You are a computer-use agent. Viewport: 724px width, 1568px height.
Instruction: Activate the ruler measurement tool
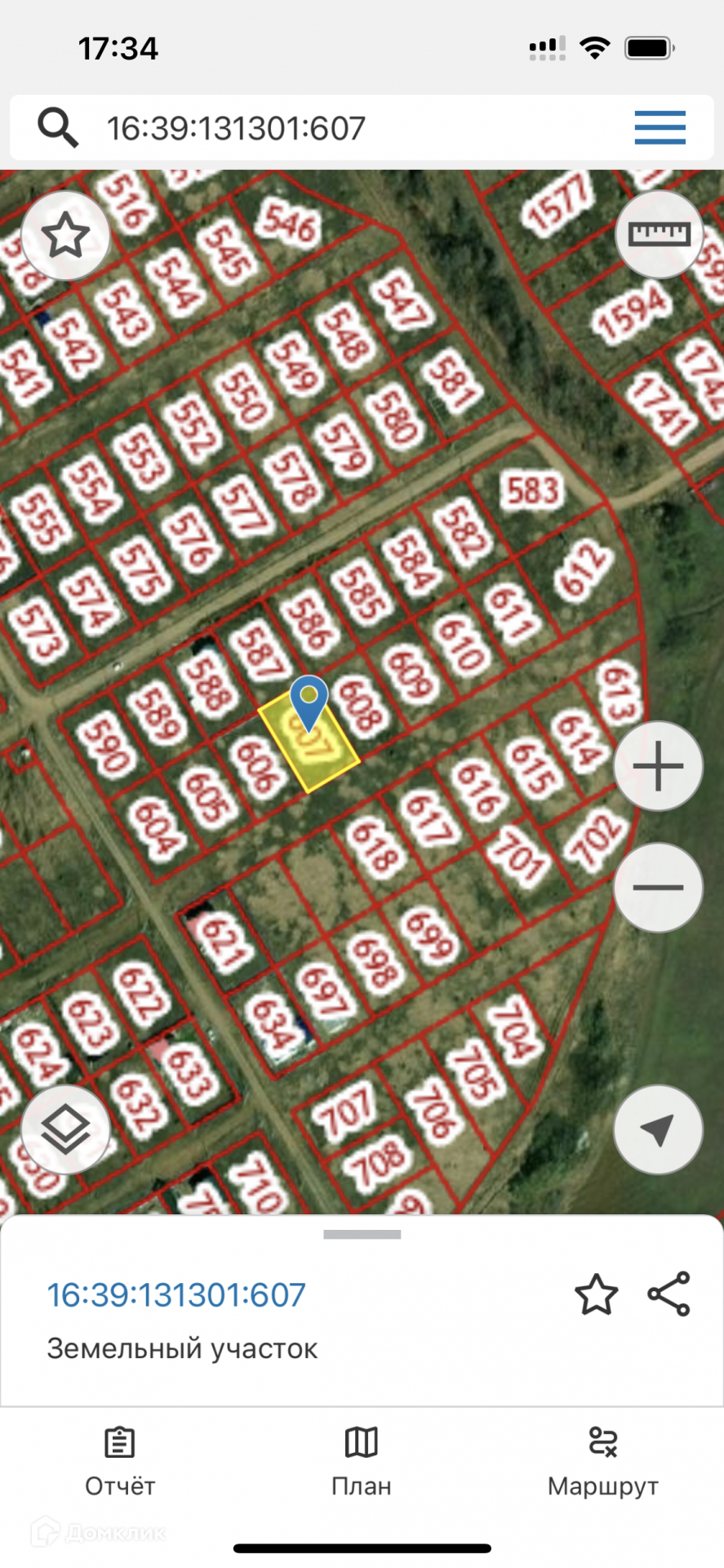(x=659, y=235)
